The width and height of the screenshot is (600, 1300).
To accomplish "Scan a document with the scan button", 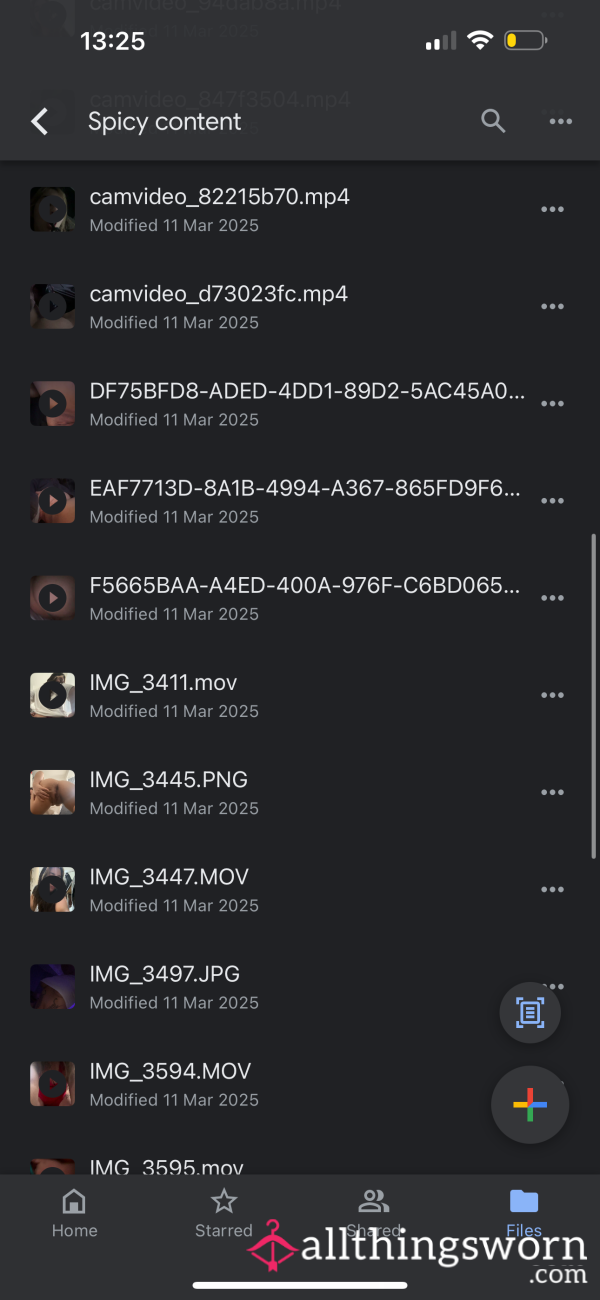I will (530, 1013).
